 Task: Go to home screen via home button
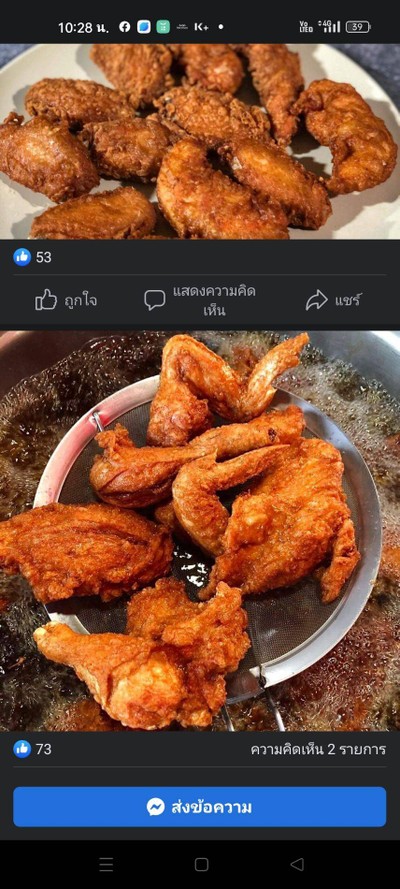(201, 864)
